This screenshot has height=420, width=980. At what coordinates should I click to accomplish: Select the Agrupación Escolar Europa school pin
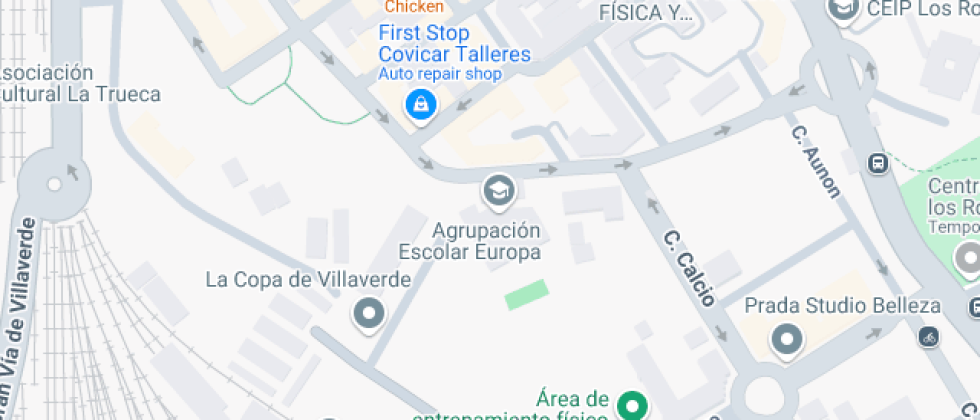498,188
